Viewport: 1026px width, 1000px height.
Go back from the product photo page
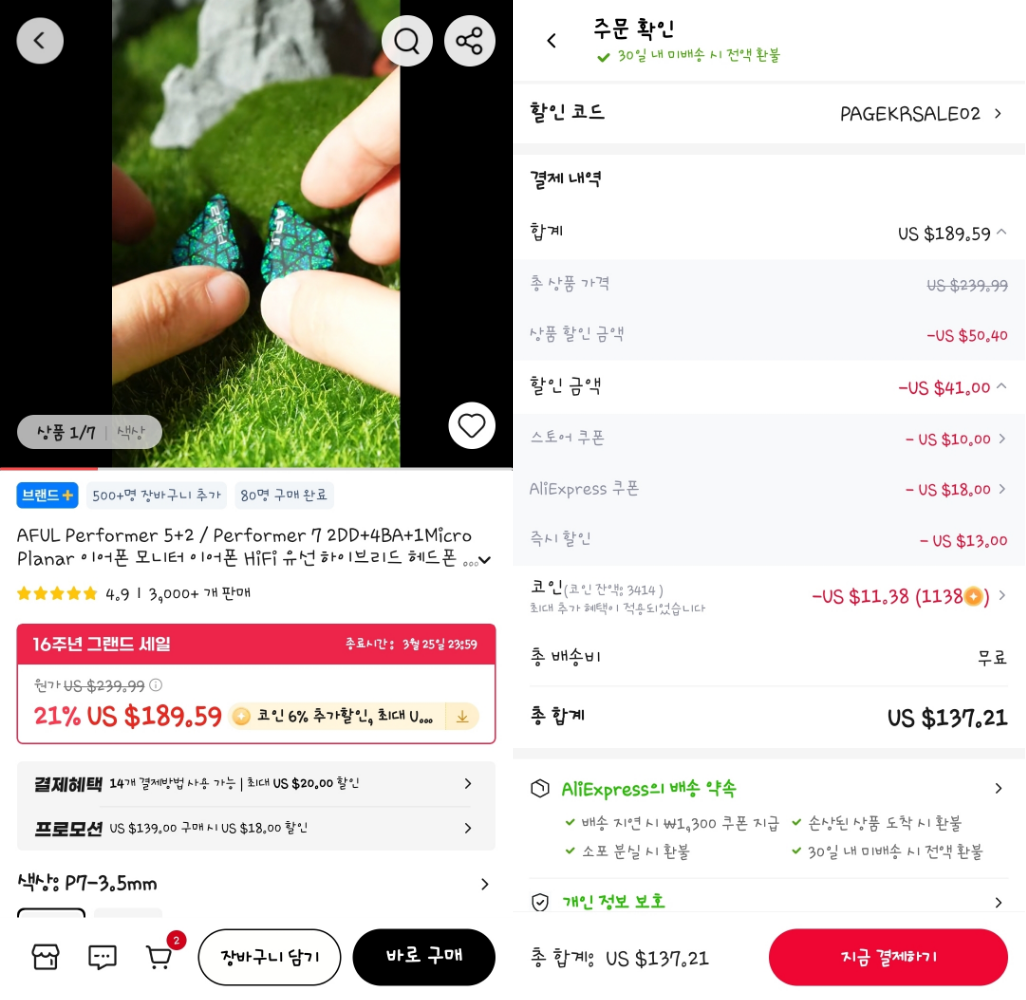(40, 41)
